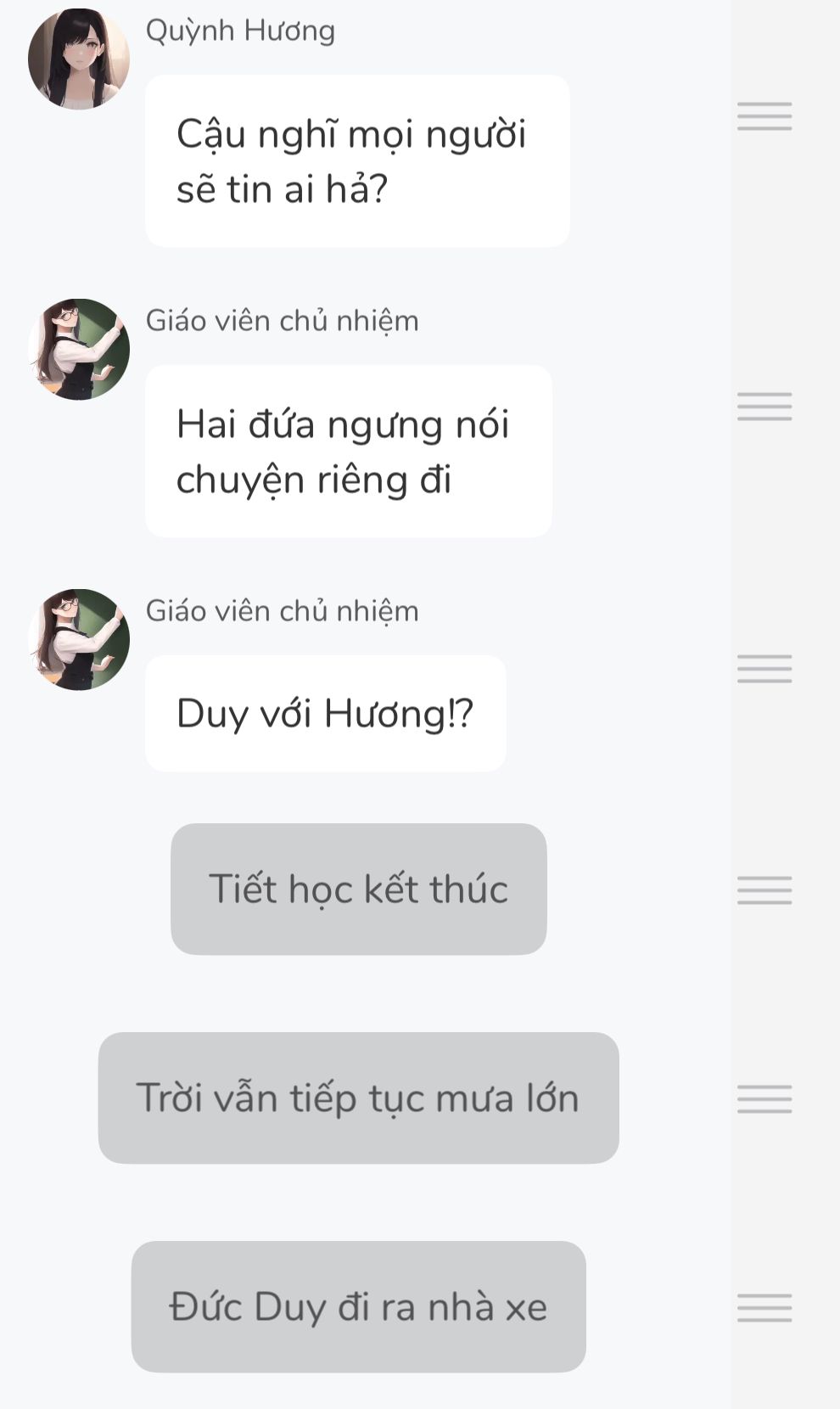The width and height of the screenshot is (840, 1409).
Task: Edit the "Tiết học kết thúc" narration block
Action: pyautogui.click(x=358, y=889)
